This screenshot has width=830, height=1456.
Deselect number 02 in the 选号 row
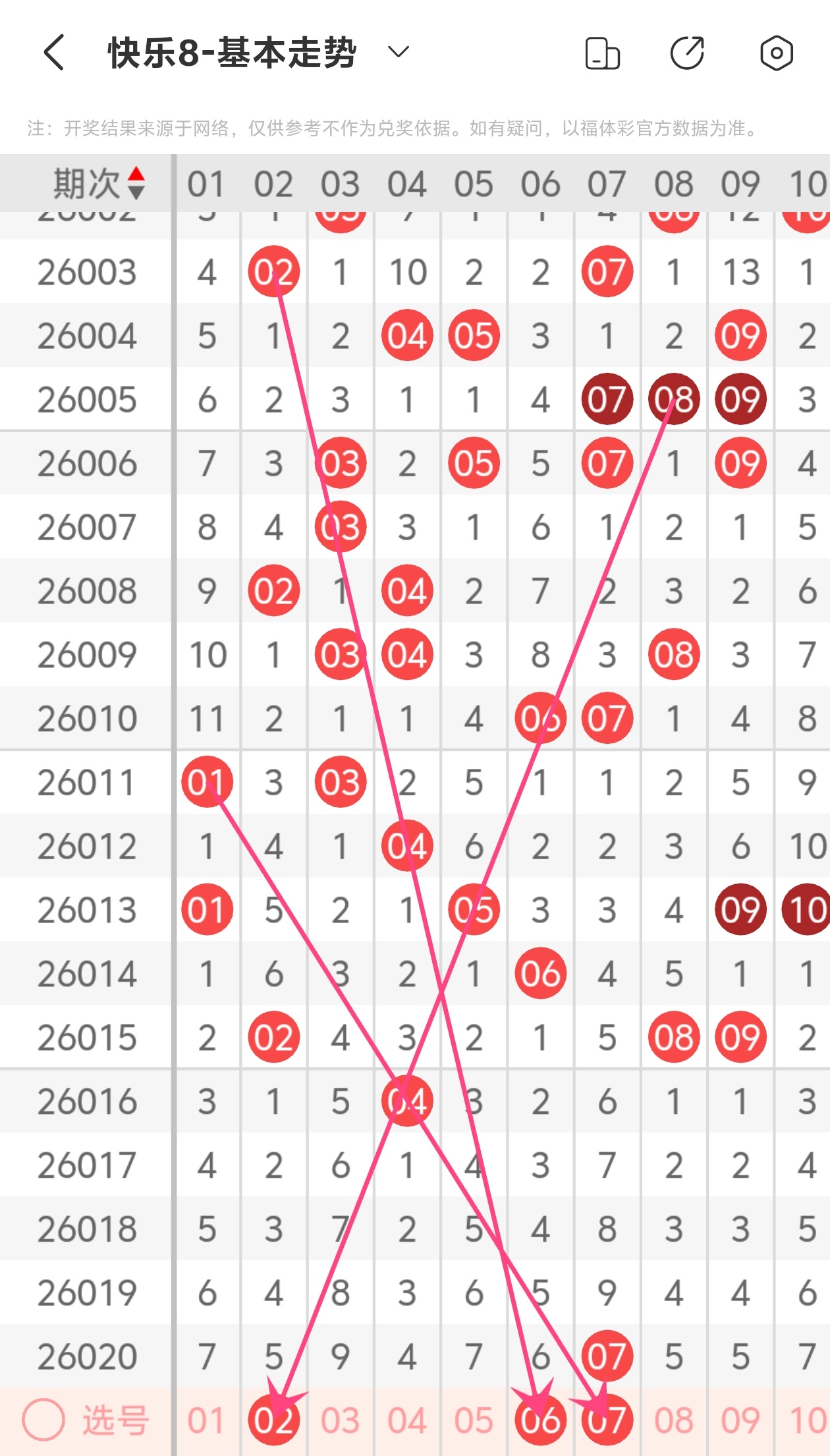pos(273,1420)
